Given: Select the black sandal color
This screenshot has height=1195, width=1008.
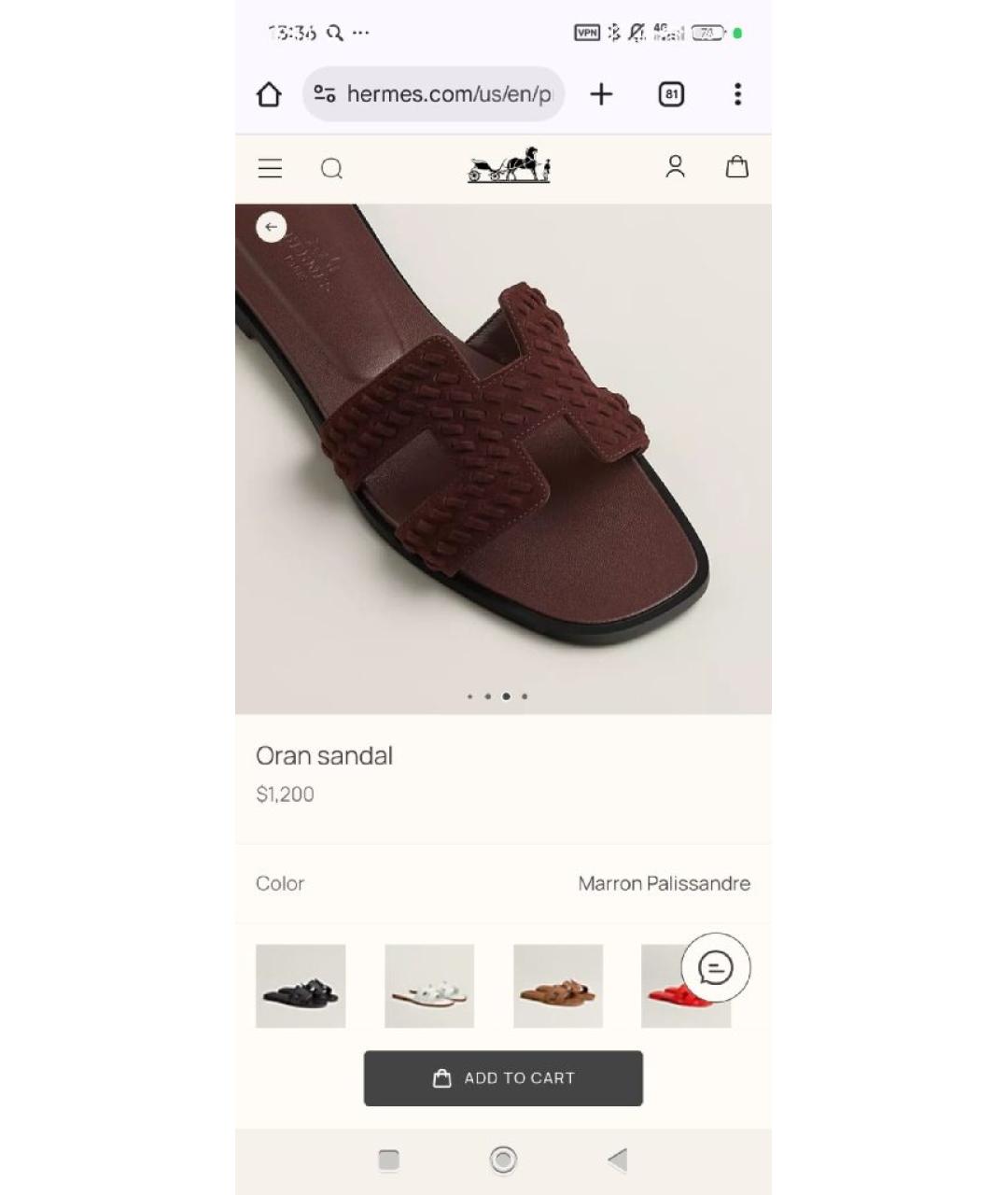Looking at the screenshot, I should click(x=301, y=986).
